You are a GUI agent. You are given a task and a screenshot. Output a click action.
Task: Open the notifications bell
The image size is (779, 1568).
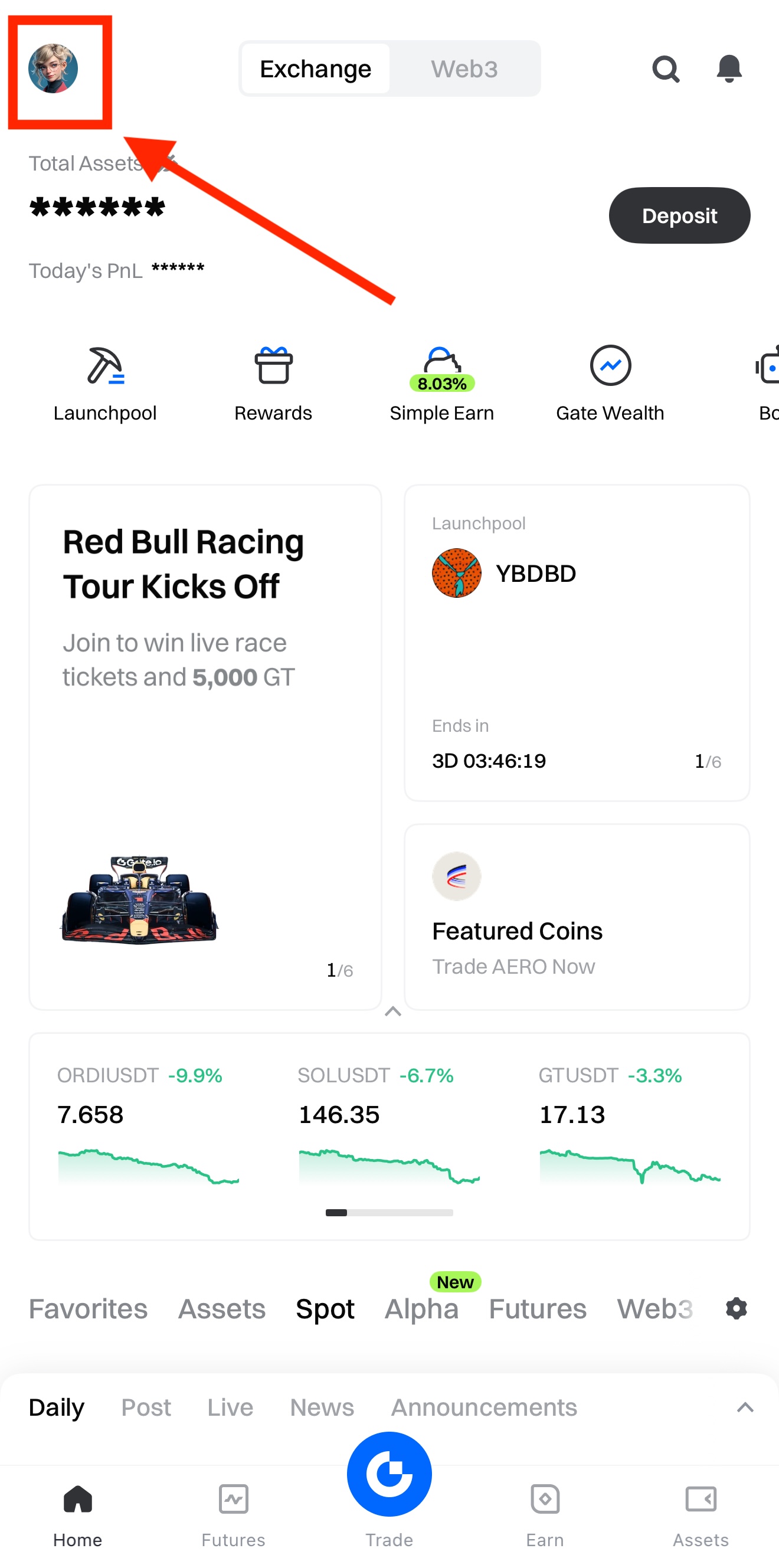click(x=728, y=69)
